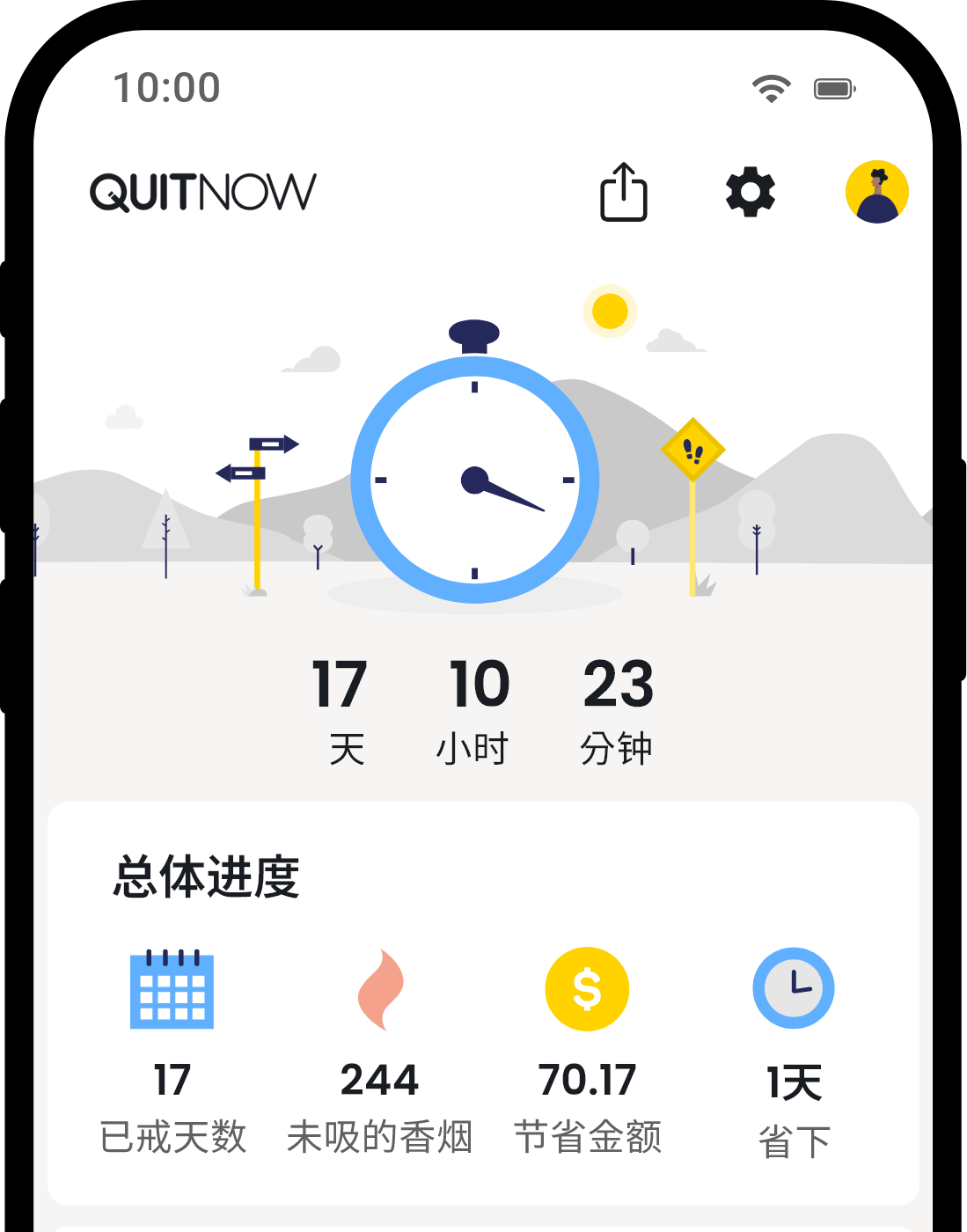The height and width of the screenshot is (1232, 967).
Task: Open the 总体进度 progress card
Action: [x=483, y=1003]
